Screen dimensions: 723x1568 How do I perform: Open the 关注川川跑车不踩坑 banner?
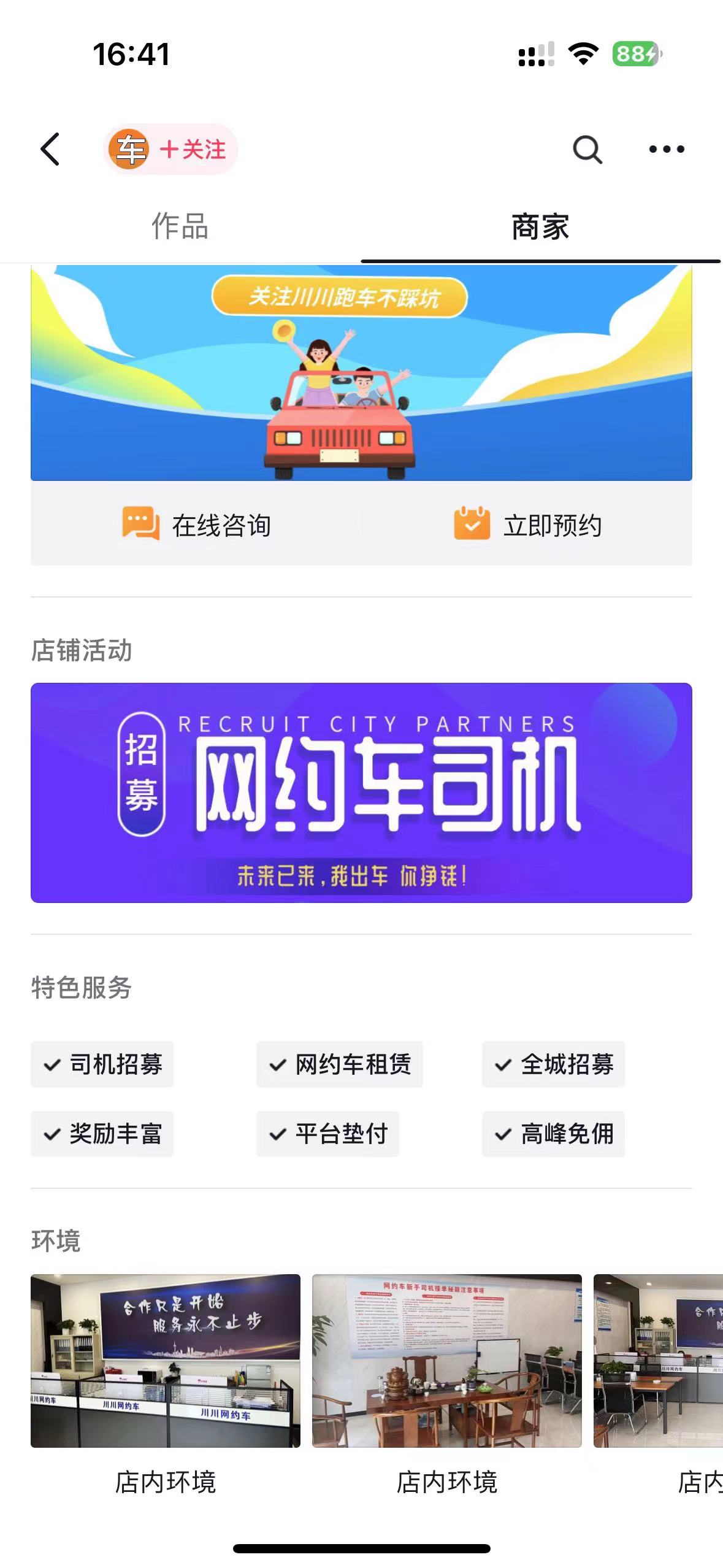pos(361,372)
